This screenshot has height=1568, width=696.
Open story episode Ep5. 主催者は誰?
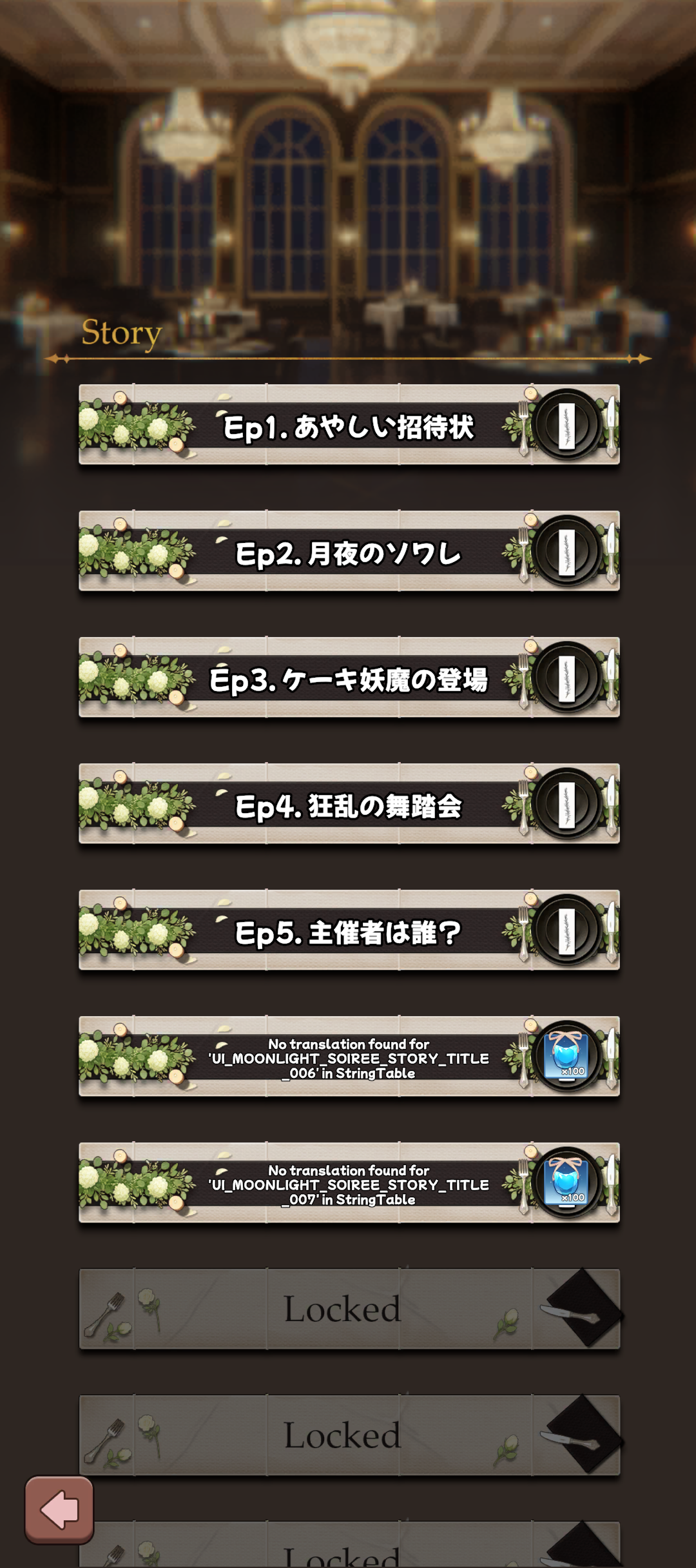click(x=349, y=931)
